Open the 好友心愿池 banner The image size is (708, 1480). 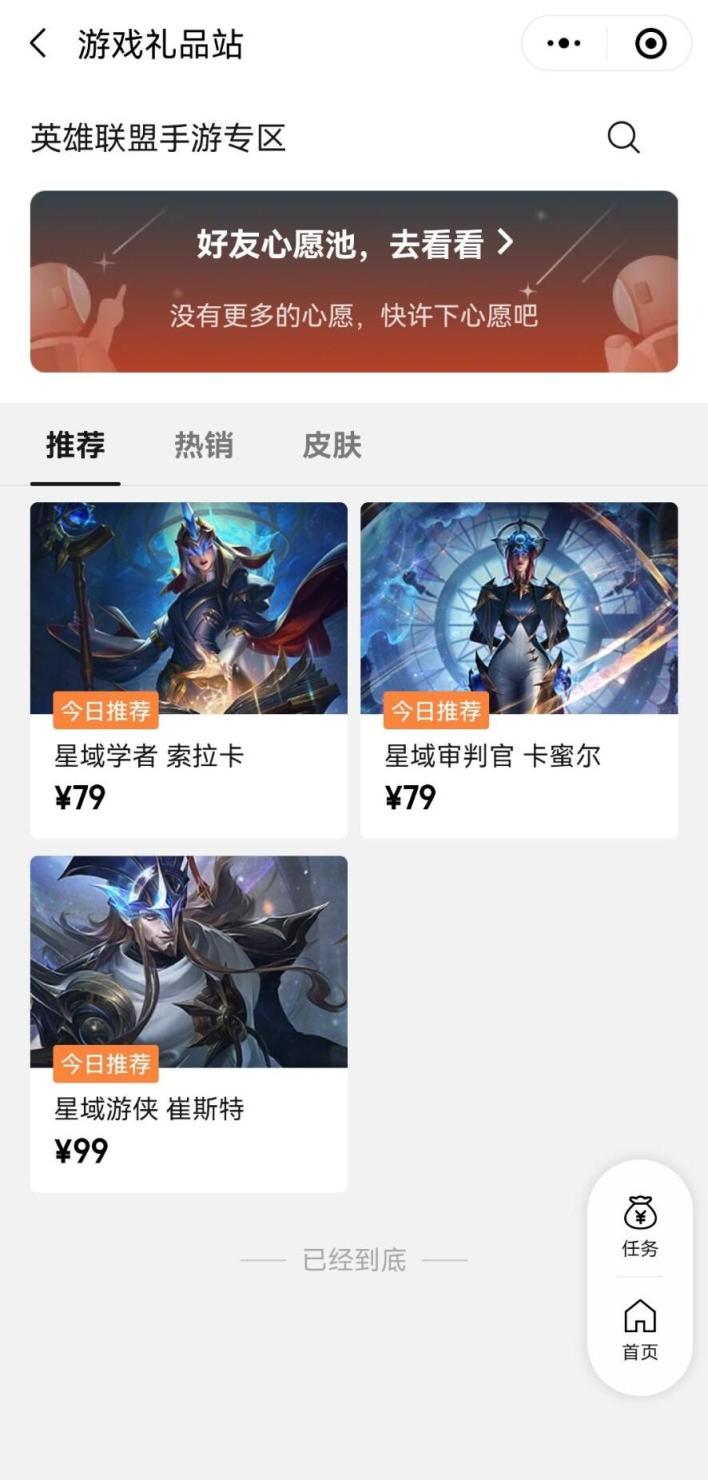[x=354, y=281]
